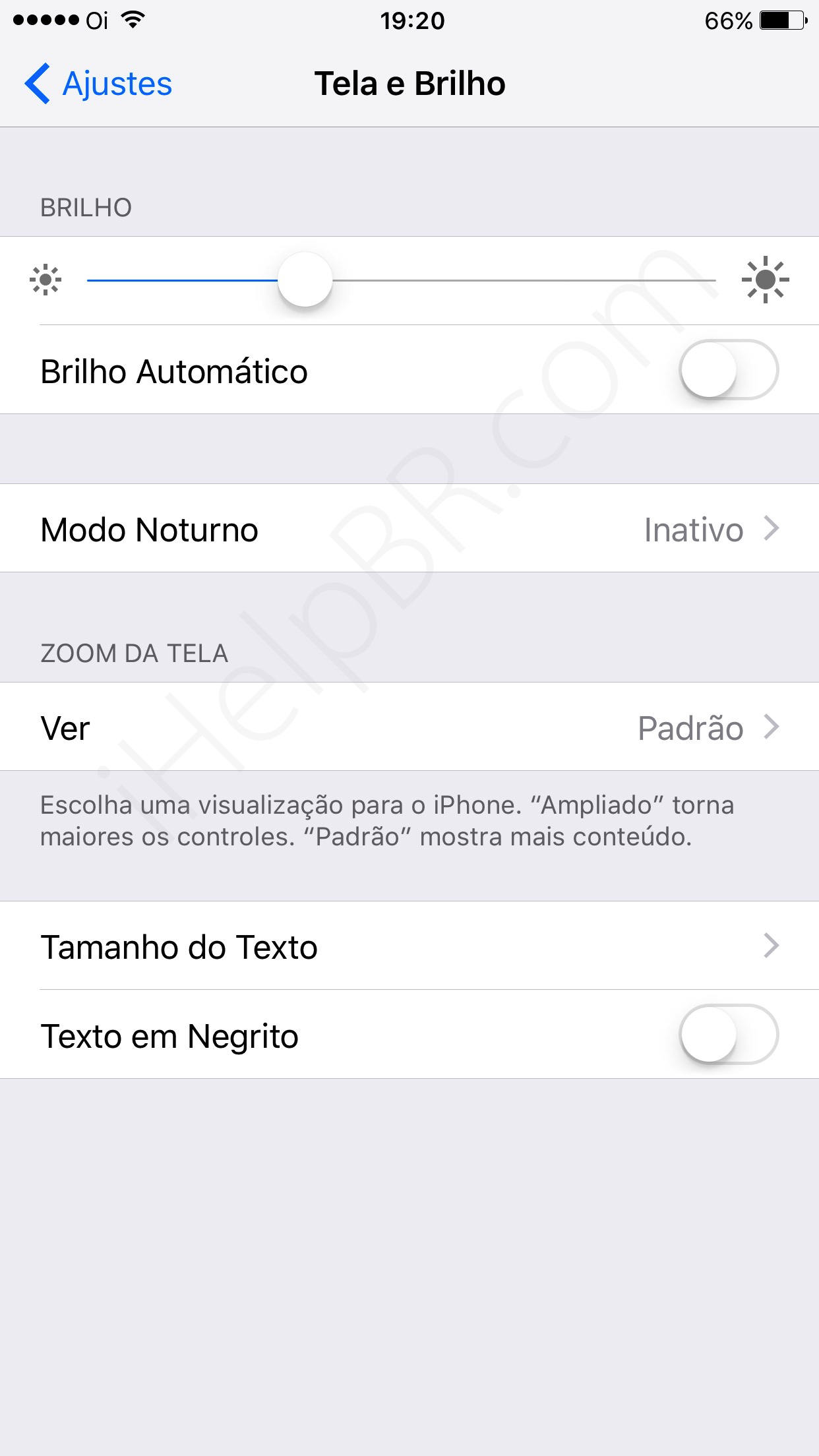Go back to Ajustes
819x1456 pixels.
tap(99, 84)
